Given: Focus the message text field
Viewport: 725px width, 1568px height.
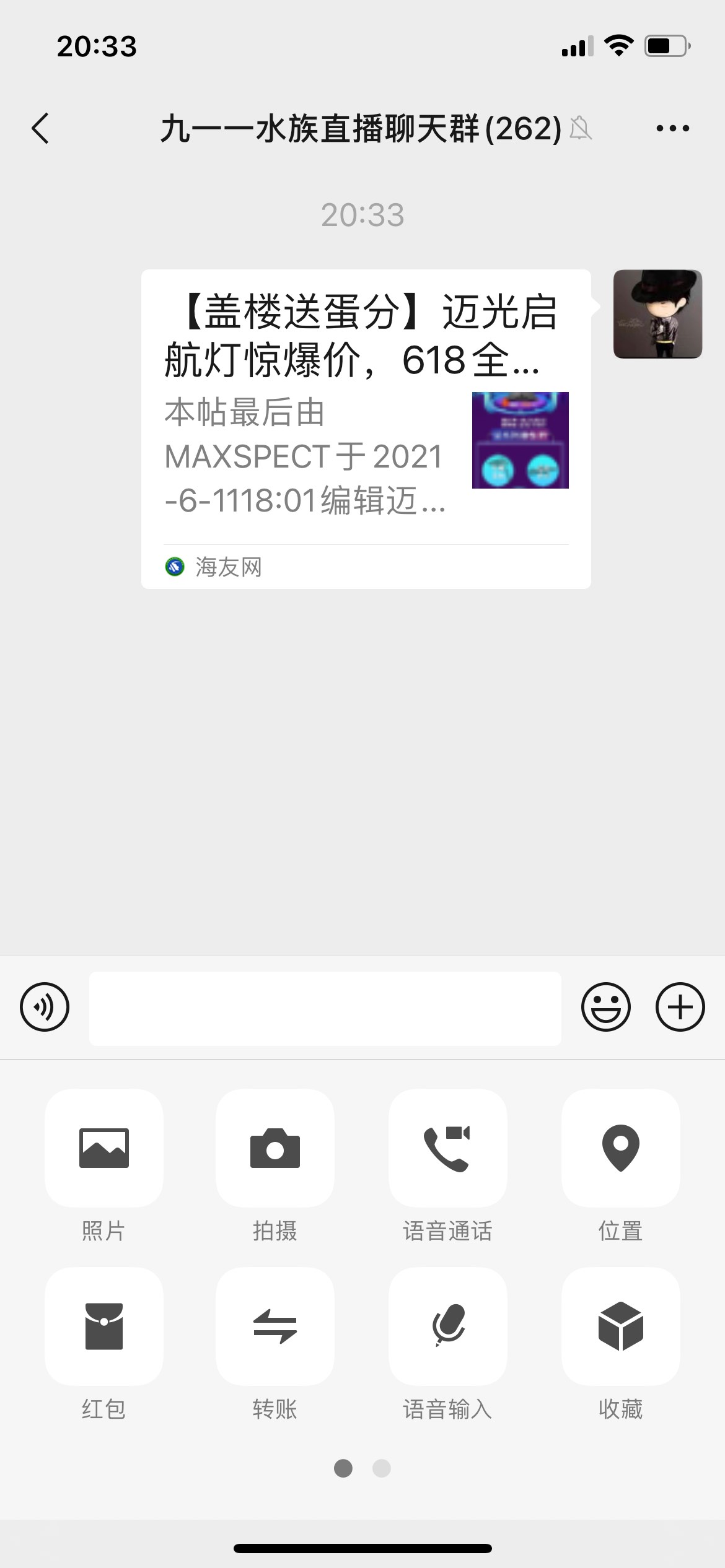Looking at the screenshot, I should click(325, 1008).
